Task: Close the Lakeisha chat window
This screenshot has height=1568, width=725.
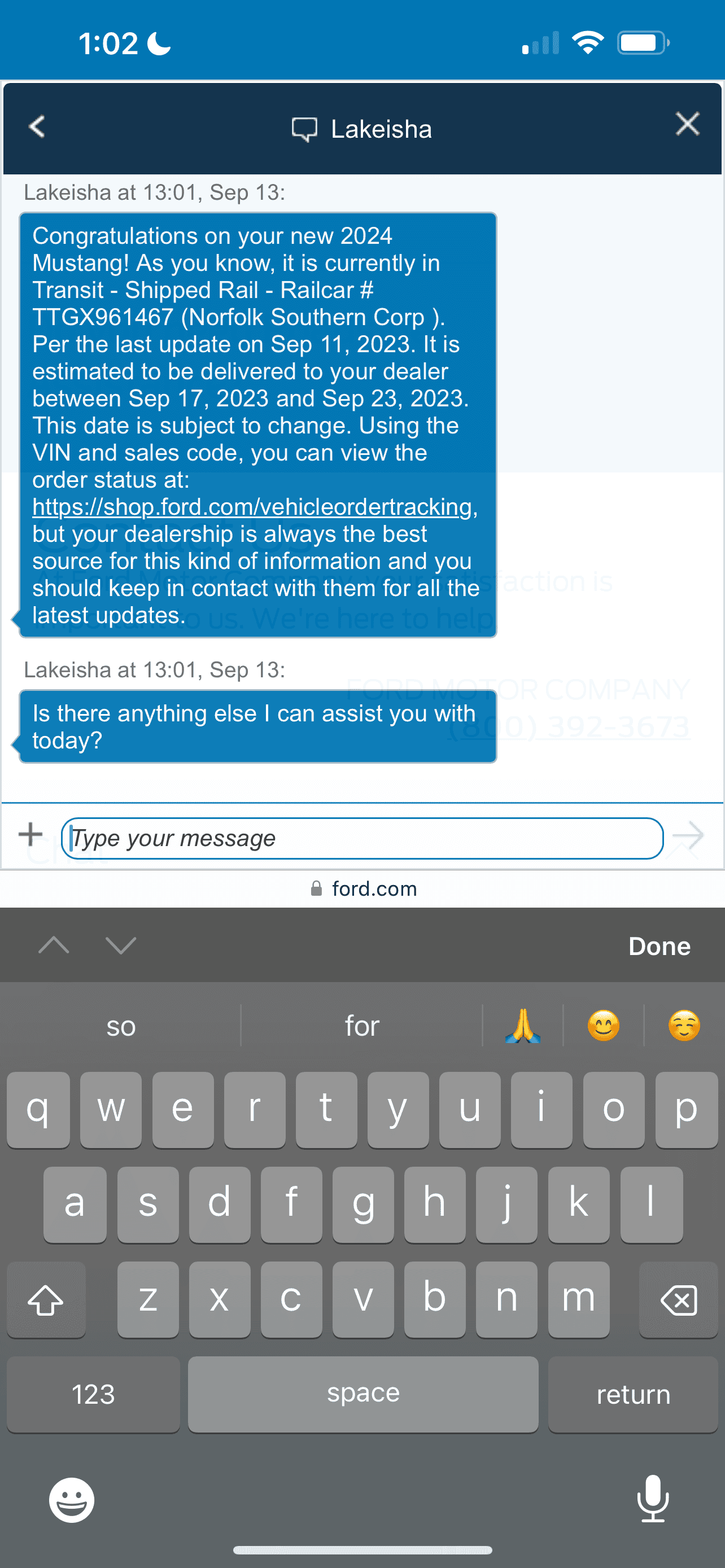Action: point(687,125)
